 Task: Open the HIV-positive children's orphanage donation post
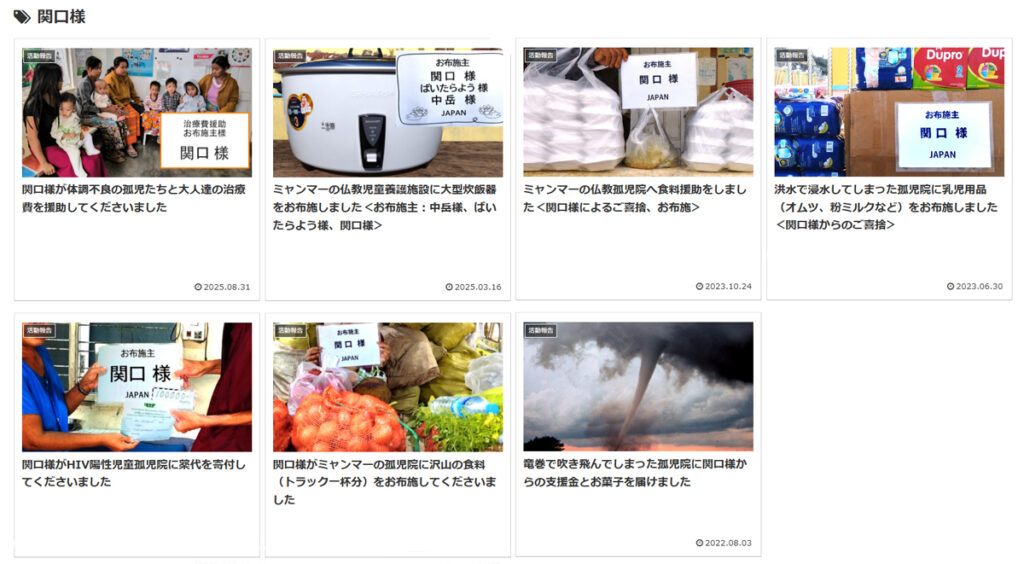click(x=134, y=472)
